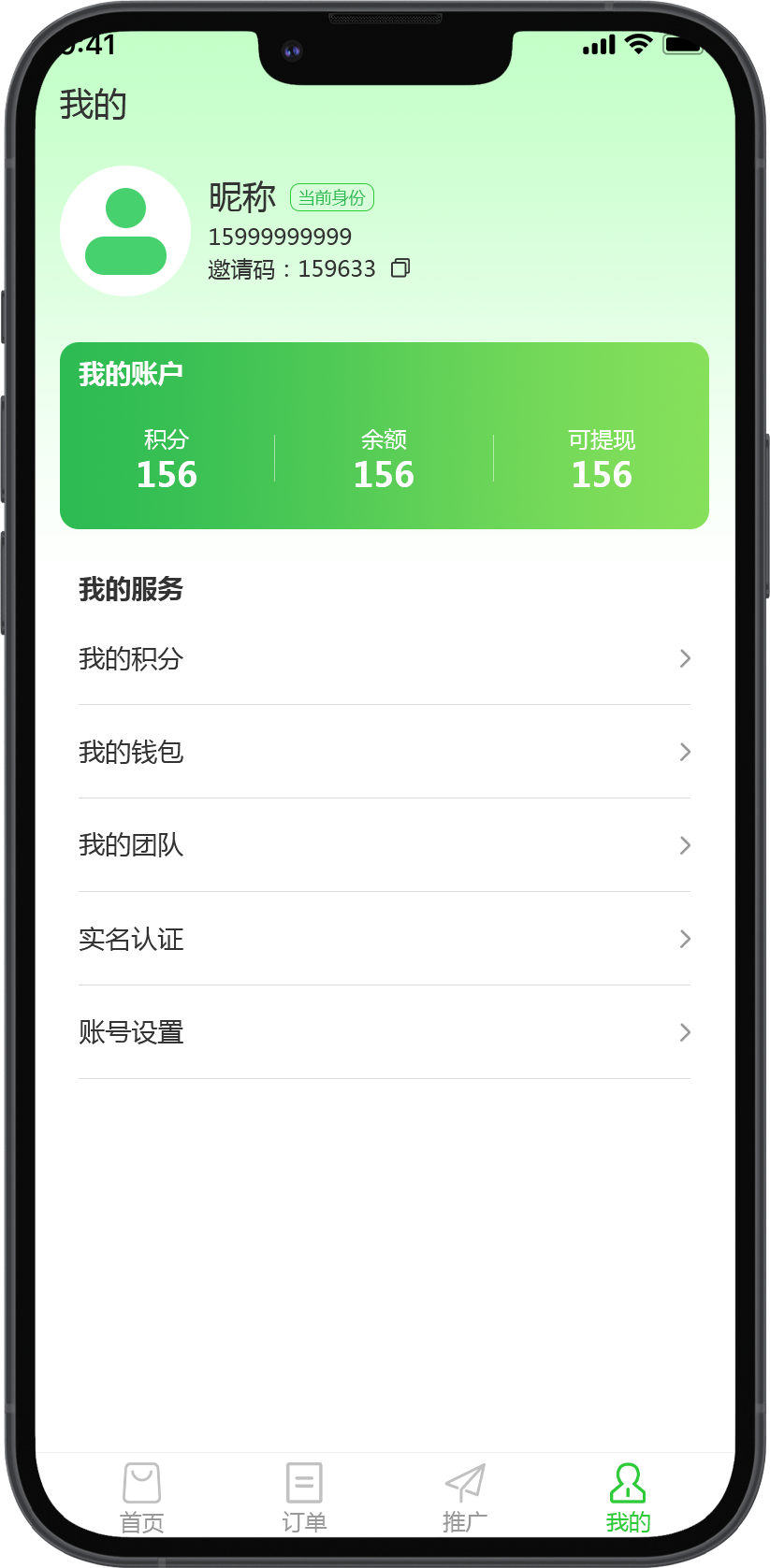Copy the invitation code 159633
Image resolution: width=770 pixels, height=1568 pixels.
pos(400,268)
